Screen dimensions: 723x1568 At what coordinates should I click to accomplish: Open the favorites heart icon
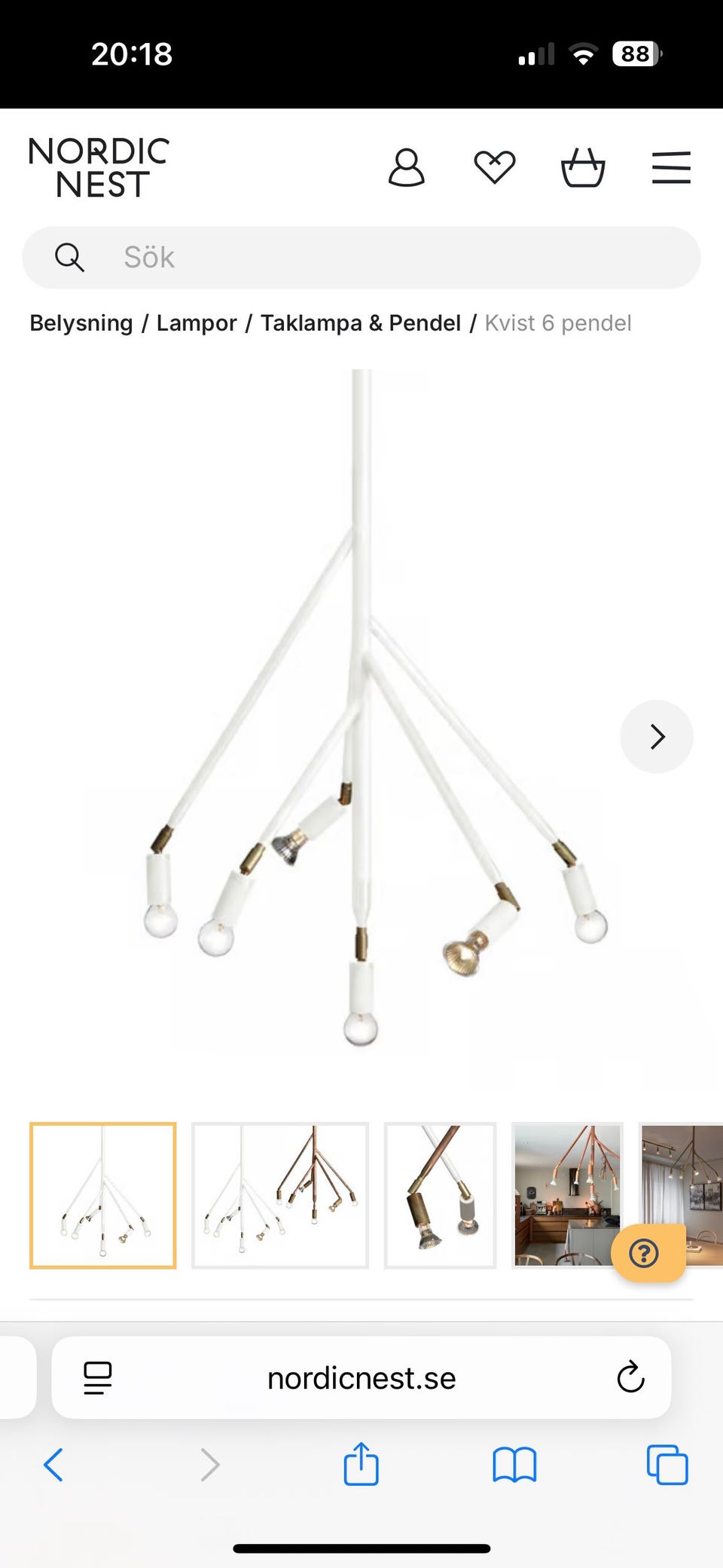(494, 167)
